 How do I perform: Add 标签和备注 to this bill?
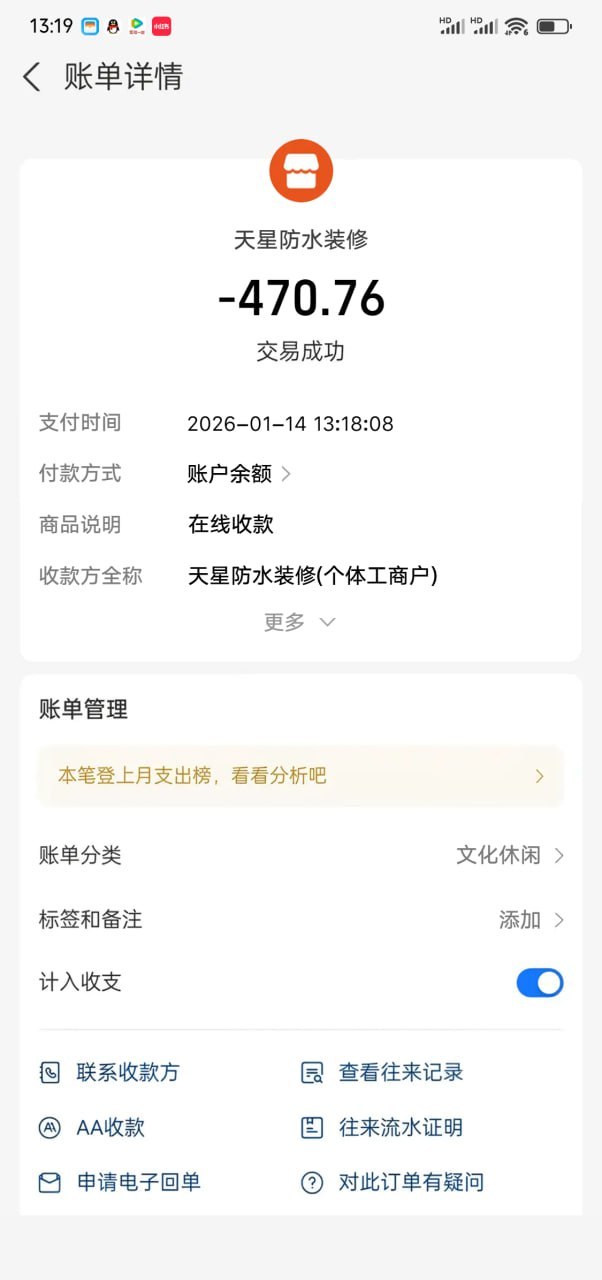(x=531, y=920)
